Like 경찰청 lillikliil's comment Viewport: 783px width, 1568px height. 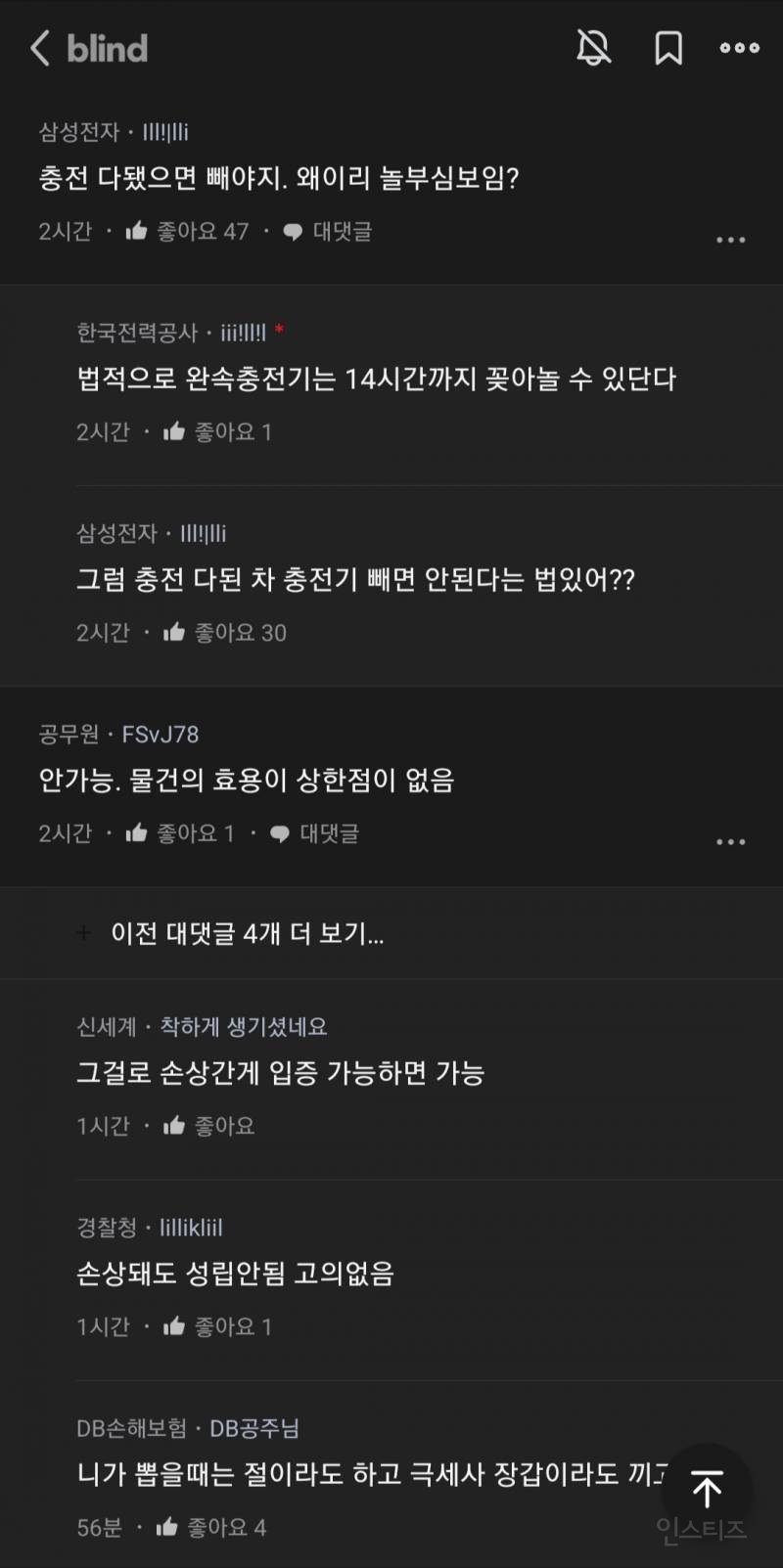[x=174, y=1326]
